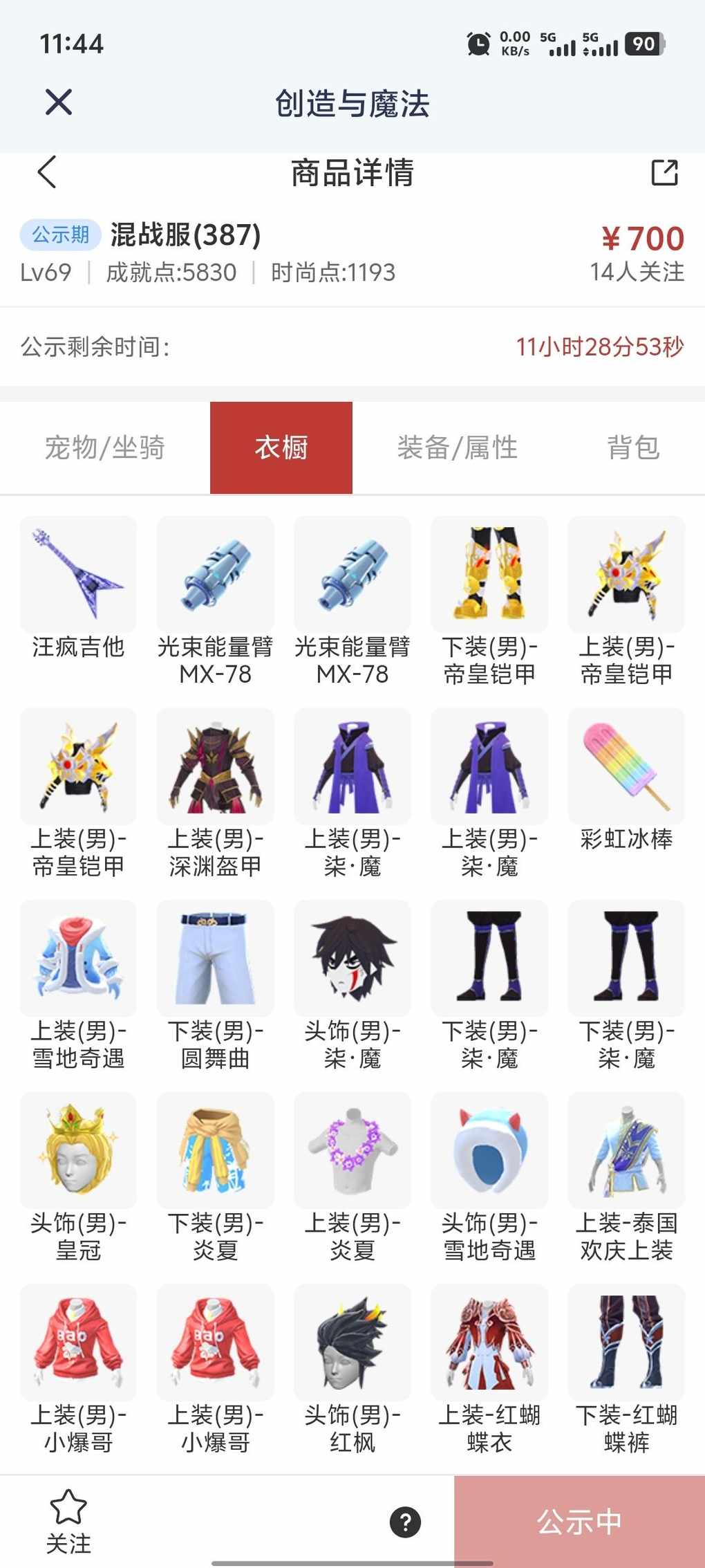Select 下装(男)-圆舞曲 pants
The width and height of the screenshot is (705, 1568).
tap(216, 959)
